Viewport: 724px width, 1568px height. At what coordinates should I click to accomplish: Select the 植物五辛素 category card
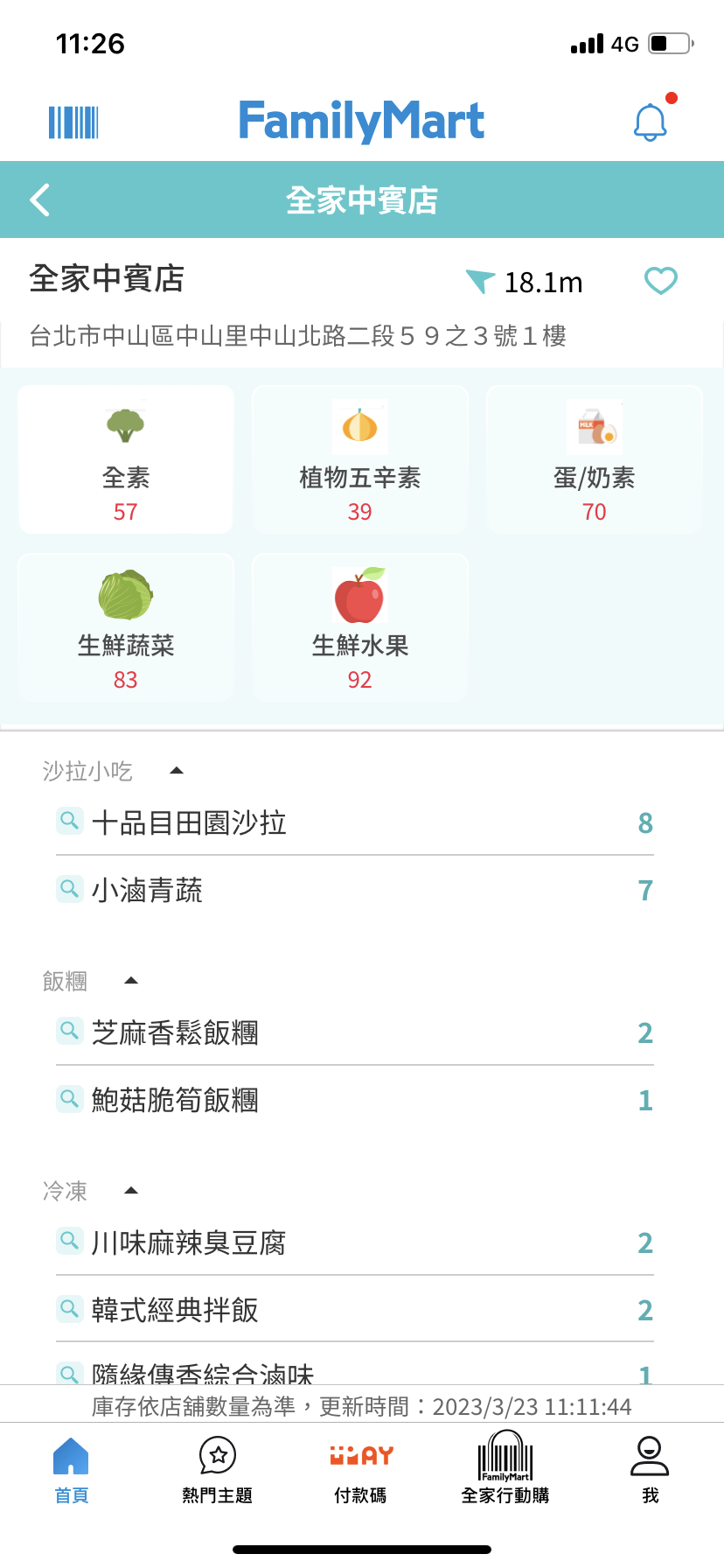(x=360, y=459)
